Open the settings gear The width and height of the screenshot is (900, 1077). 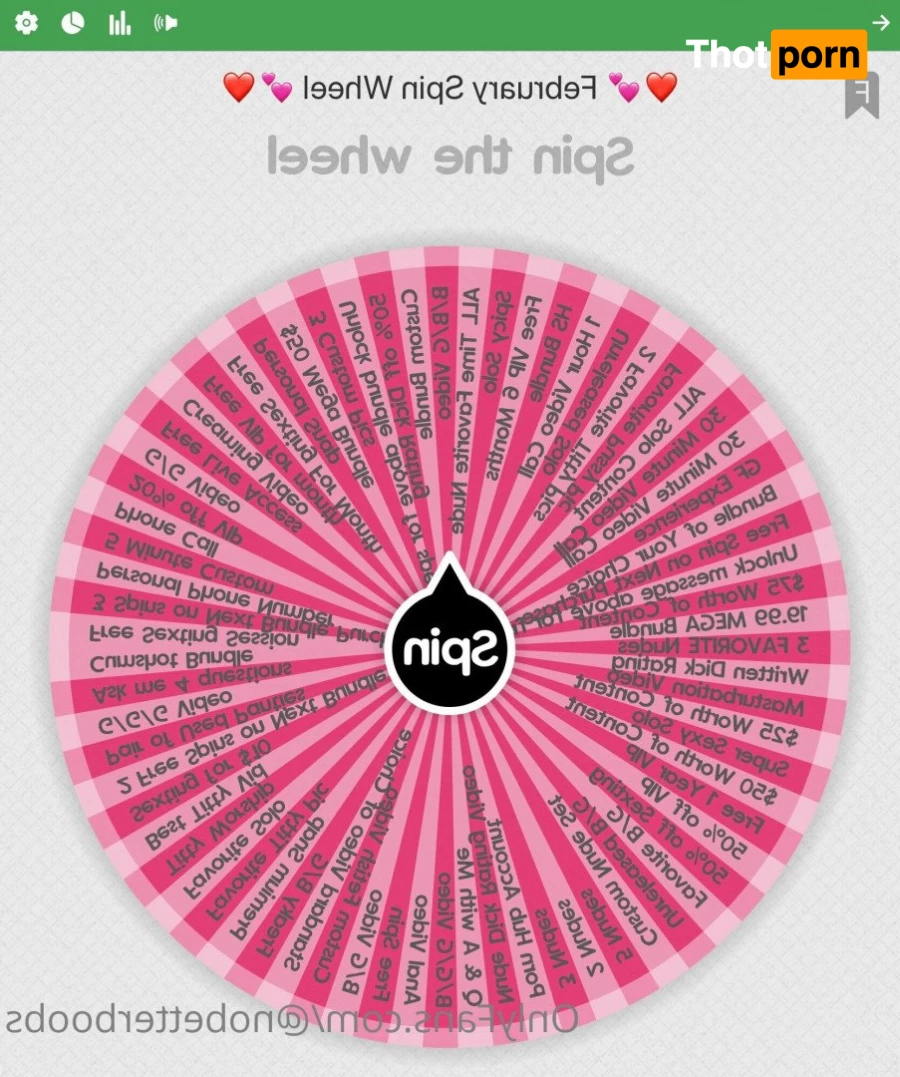[x=27, y=23]
